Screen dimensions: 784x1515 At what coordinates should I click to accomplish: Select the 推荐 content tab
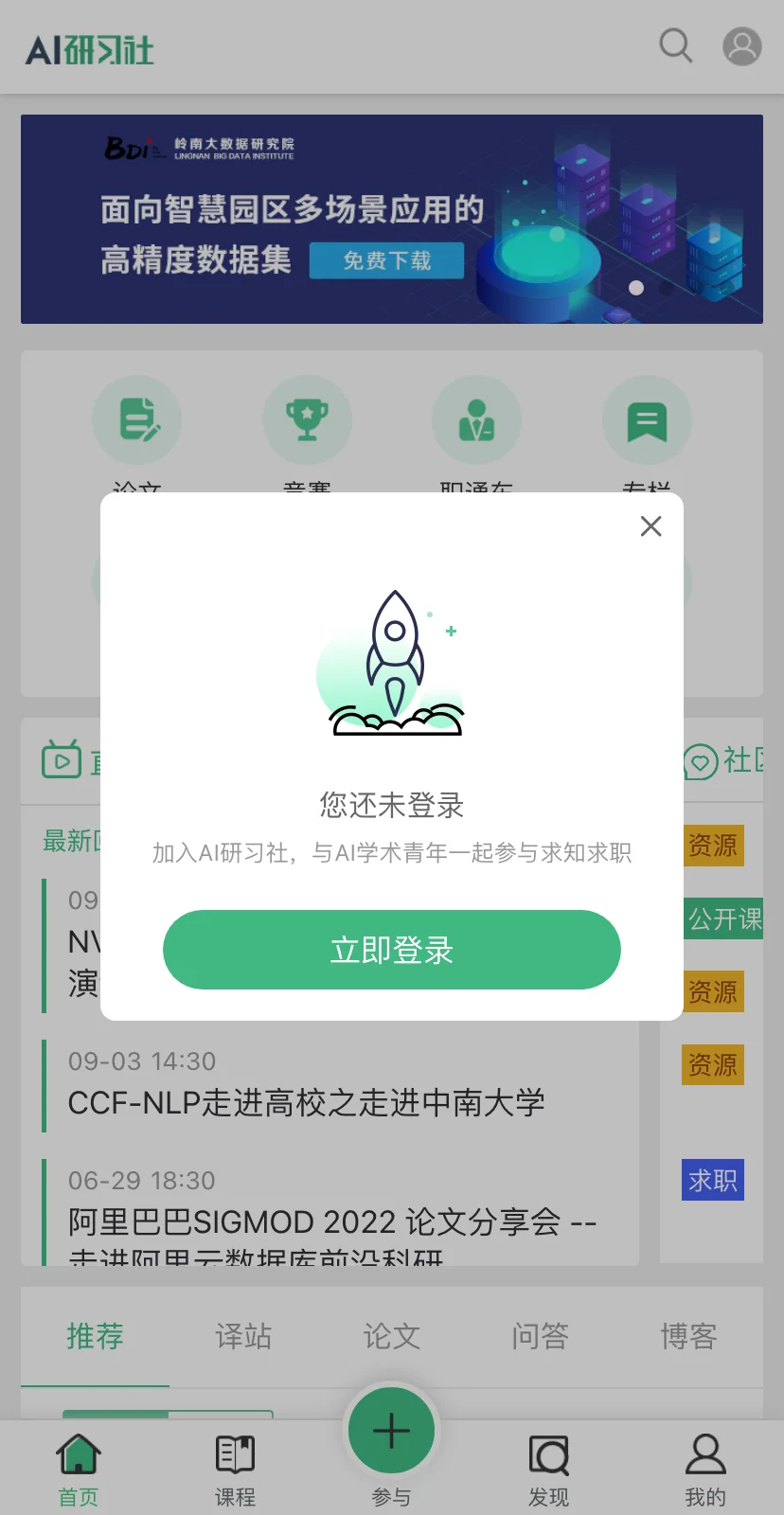pos(95,1336)
